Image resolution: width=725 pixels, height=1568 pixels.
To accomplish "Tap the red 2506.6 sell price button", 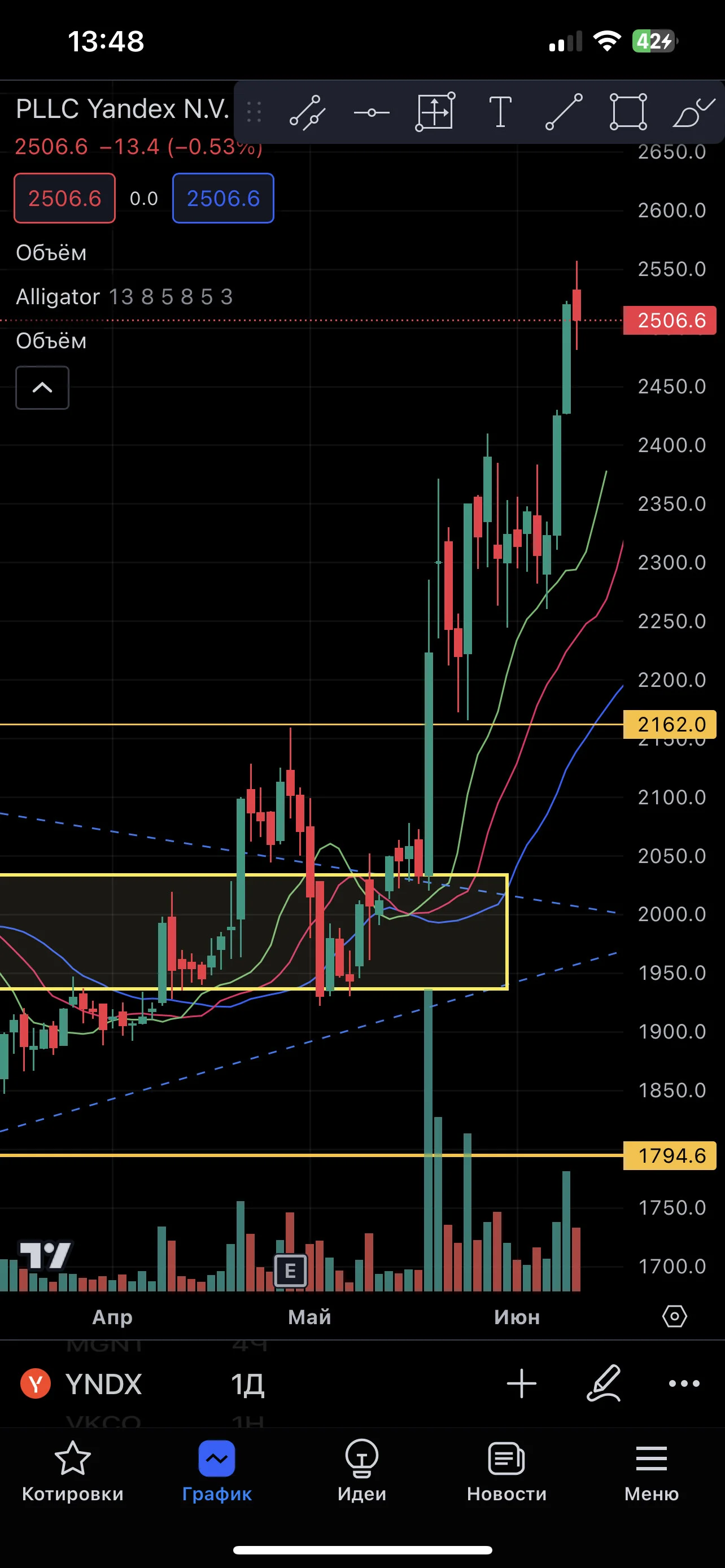I will (64, 199).
